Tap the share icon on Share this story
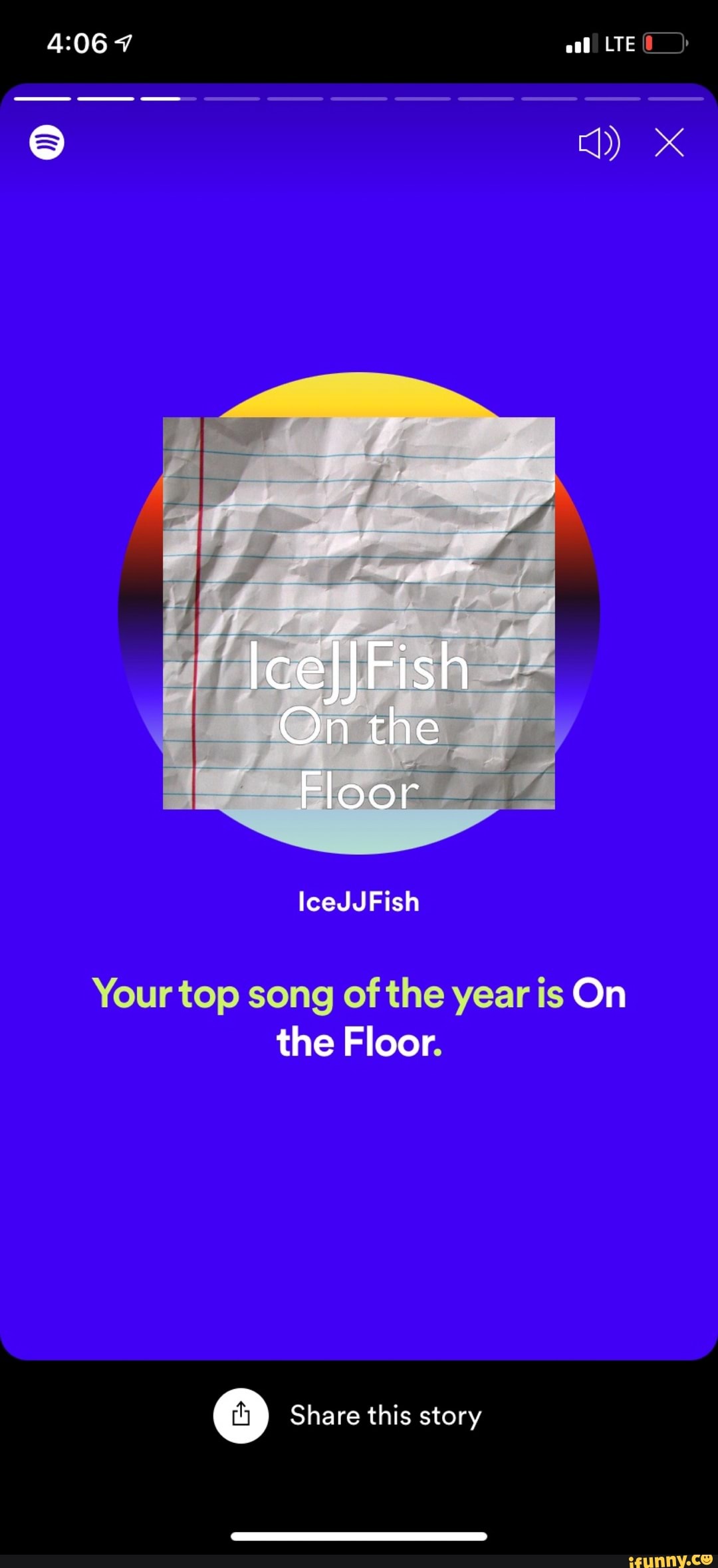 tap(241, 1416)
